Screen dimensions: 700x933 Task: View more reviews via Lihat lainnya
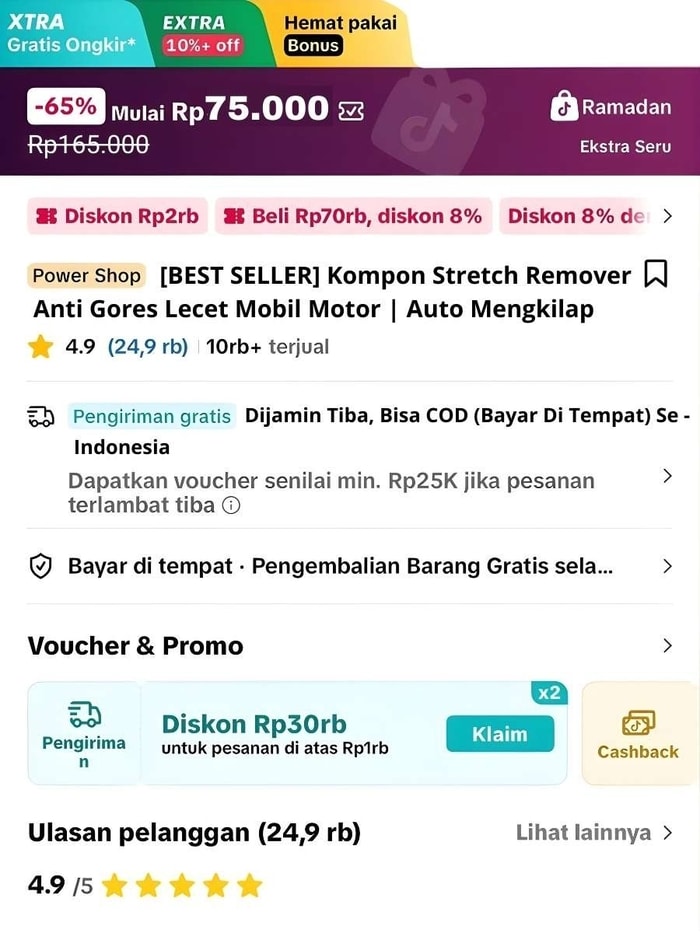594,832
